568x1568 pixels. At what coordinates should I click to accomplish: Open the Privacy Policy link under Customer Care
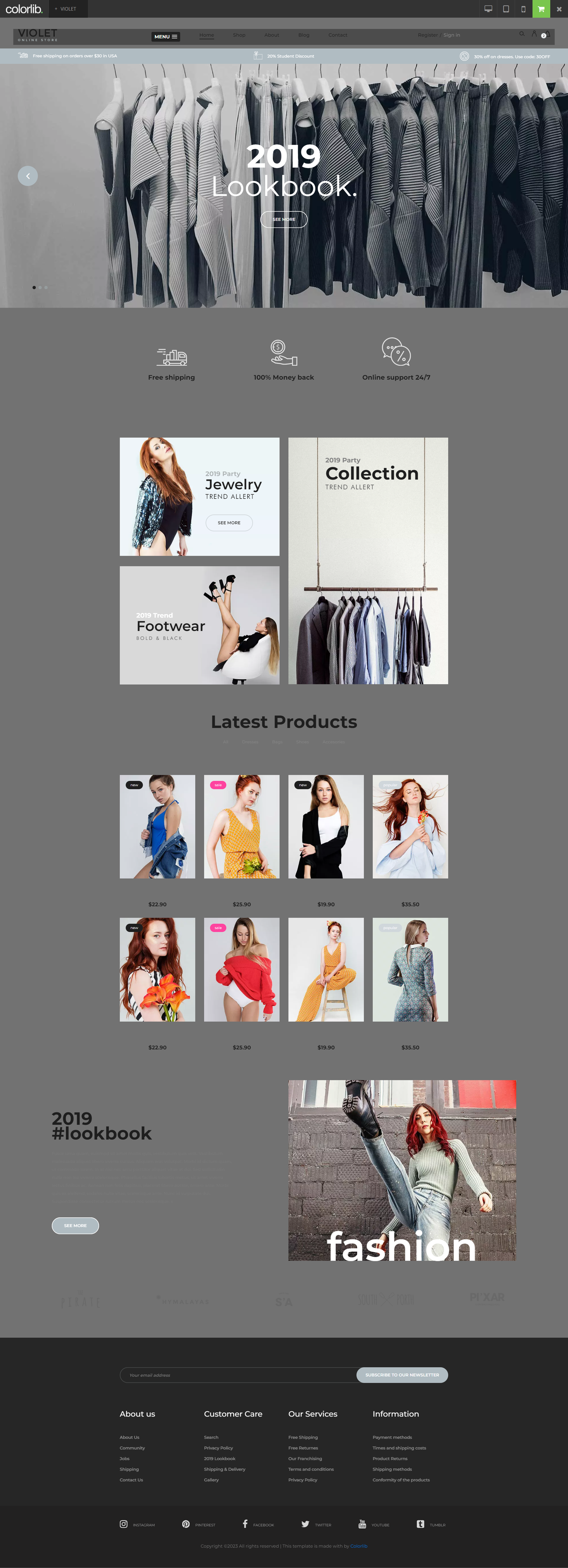(219, 1448)
